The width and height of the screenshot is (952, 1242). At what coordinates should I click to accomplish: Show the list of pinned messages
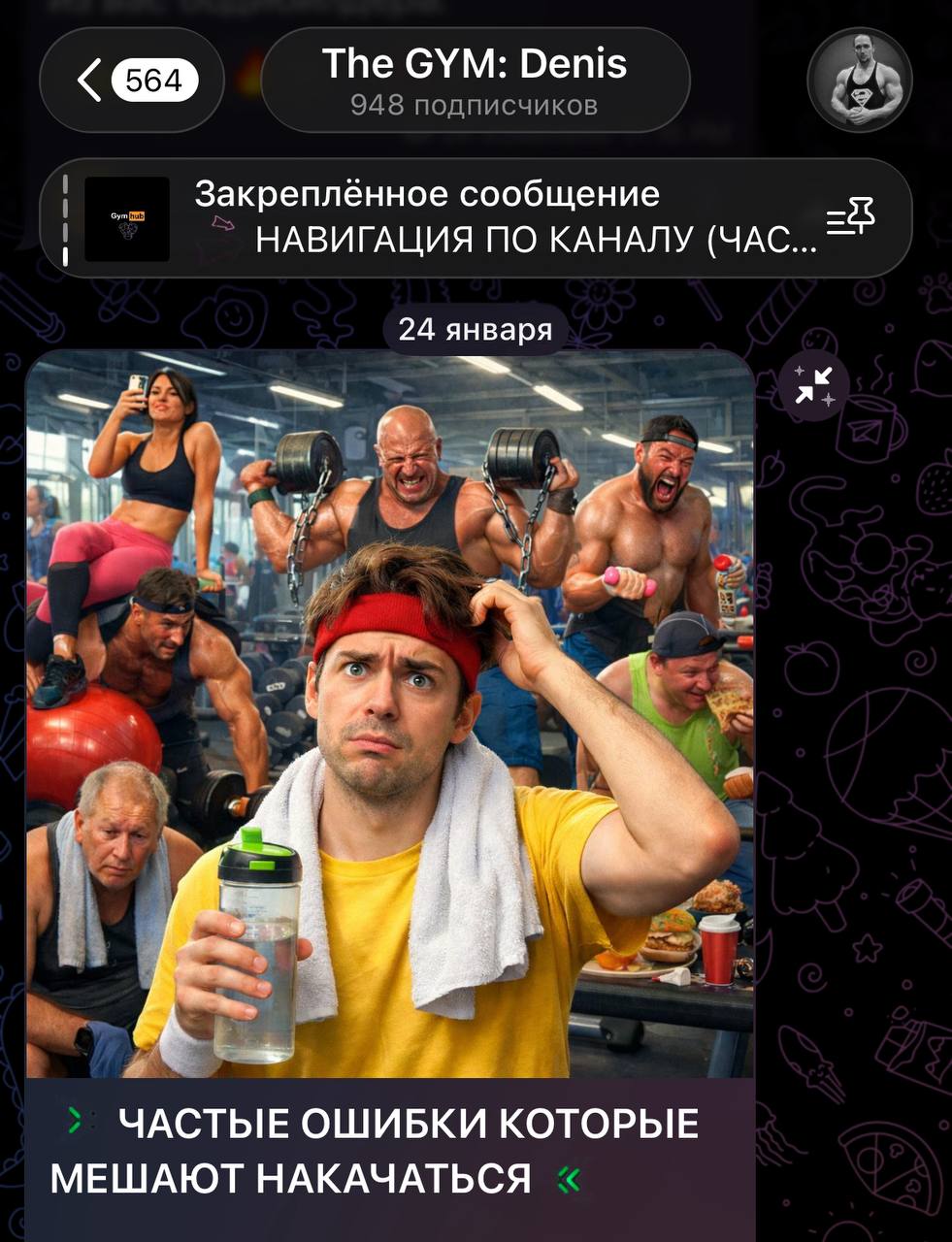(x=850, y=217)
